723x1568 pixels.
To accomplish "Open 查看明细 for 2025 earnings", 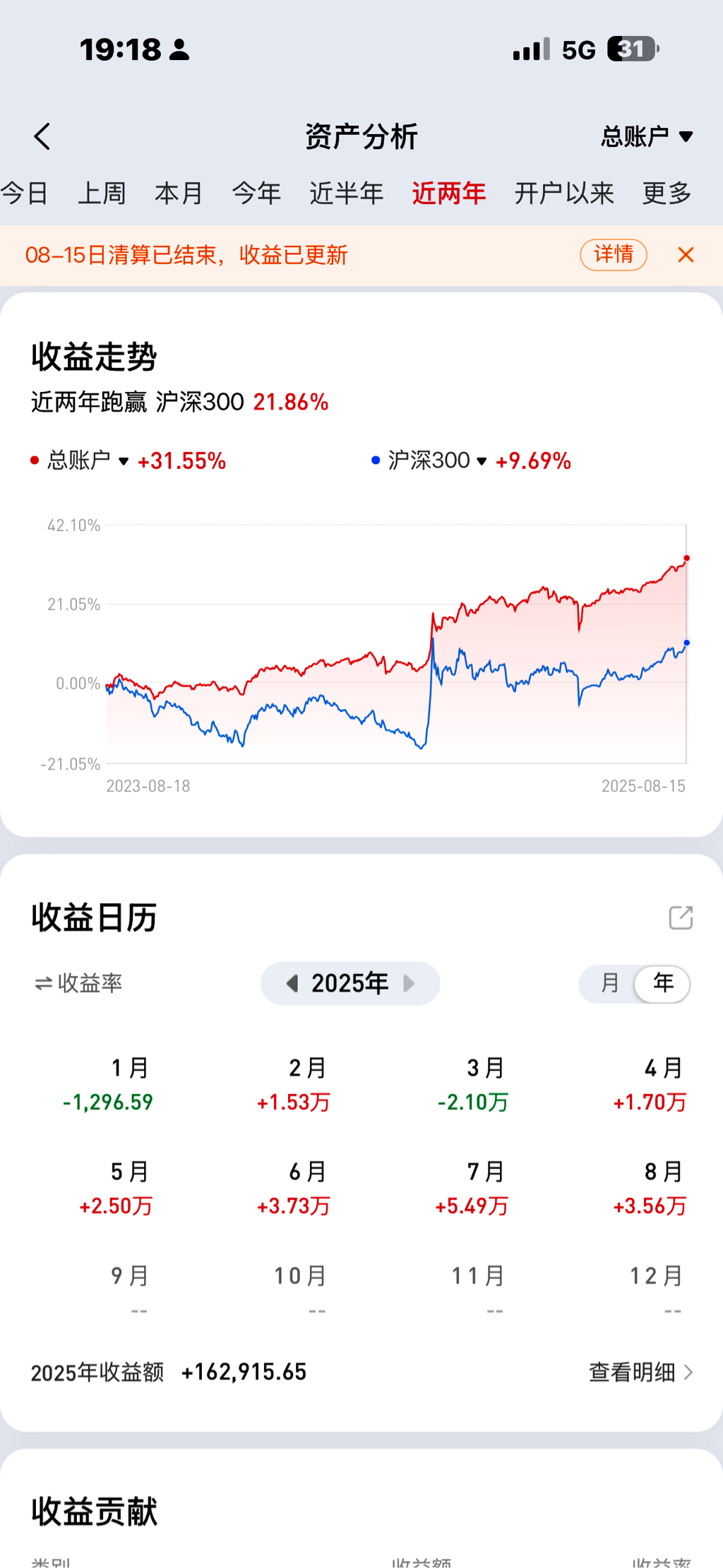I will pos(640,1372).
